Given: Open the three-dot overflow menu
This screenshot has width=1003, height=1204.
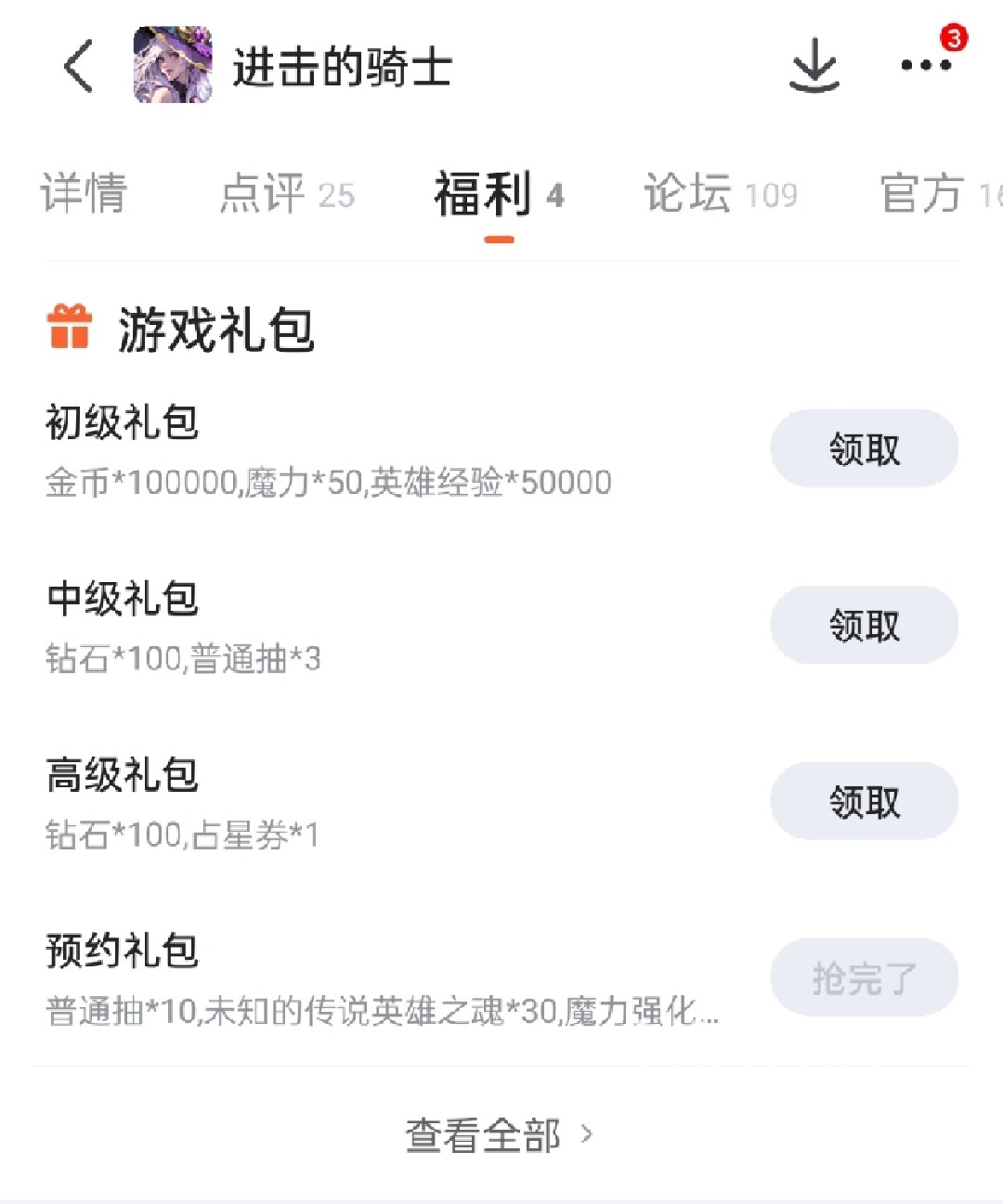Looking at the screenshot, I should coord(926,65).
